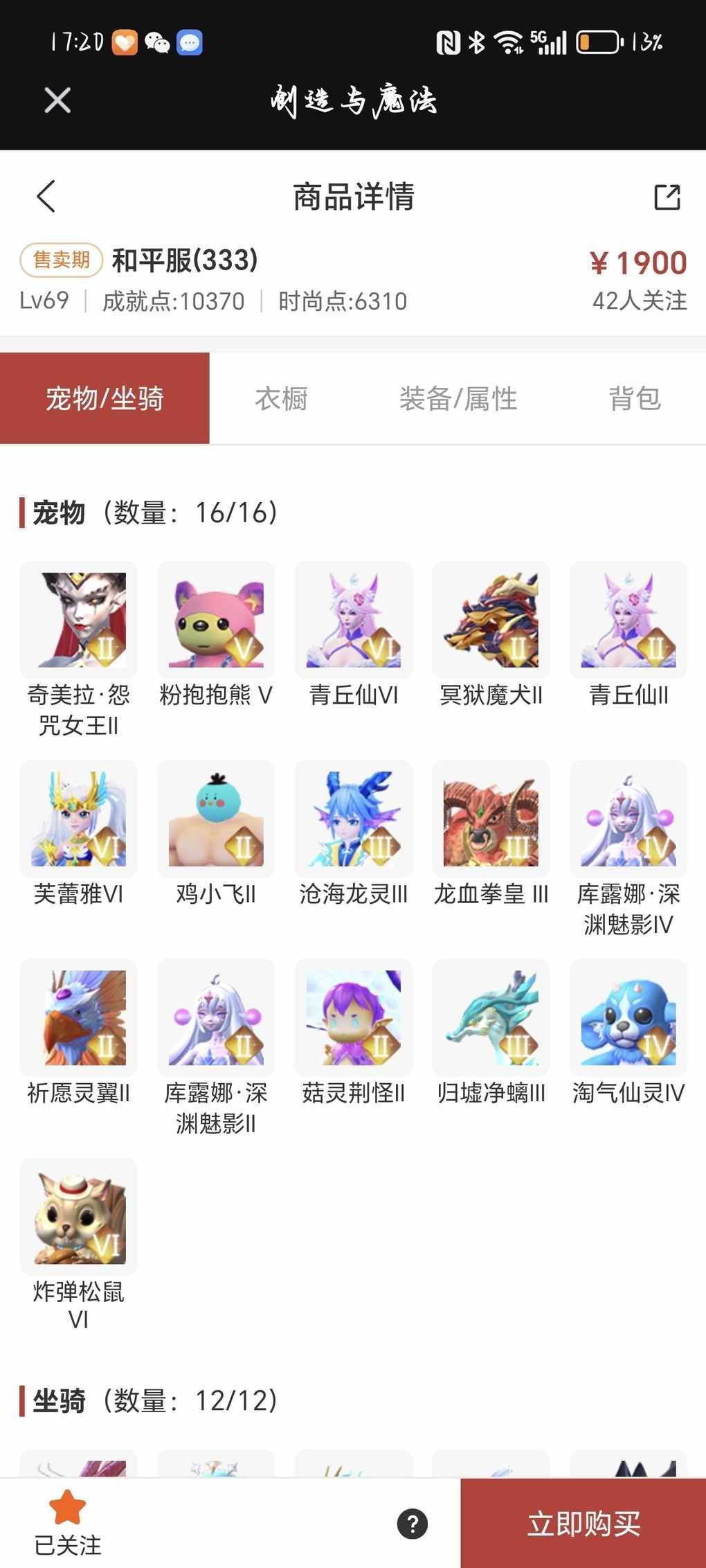Switch to the 装备/属性 tab
Screen dimensions: 706x1568
click(x=458, y=399)
